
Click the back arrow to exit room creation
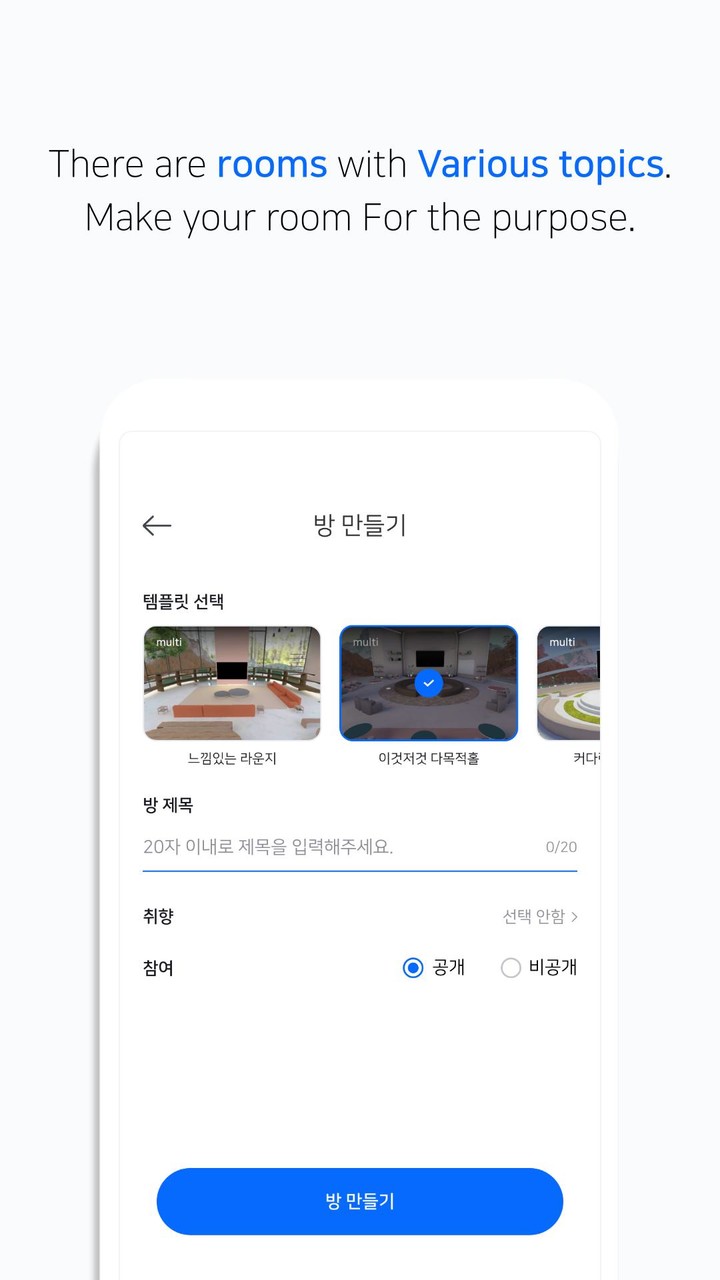coord(156,525)
